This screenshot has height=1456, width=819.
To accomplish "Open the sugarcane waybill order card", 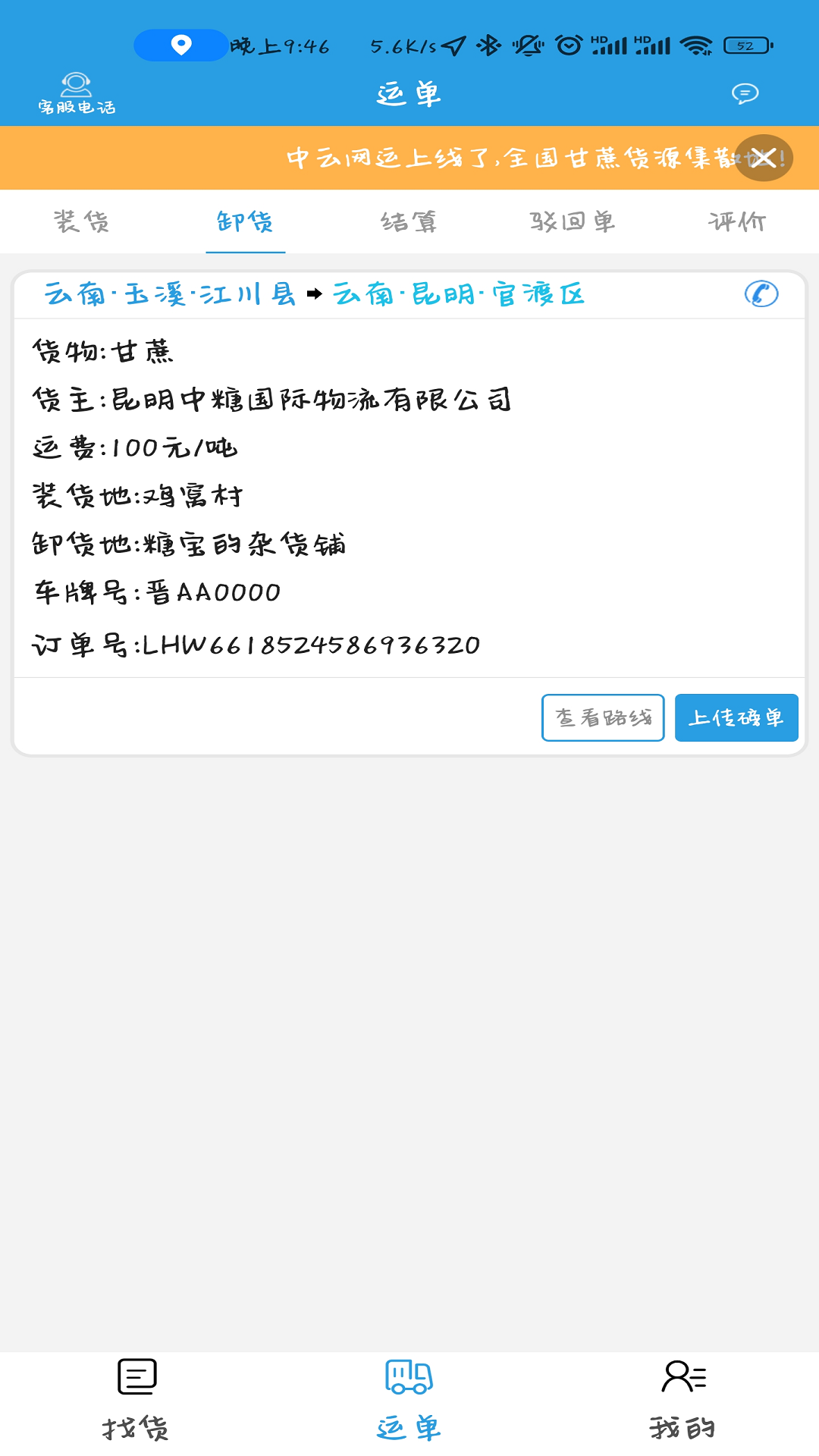I will click(409, 497).
